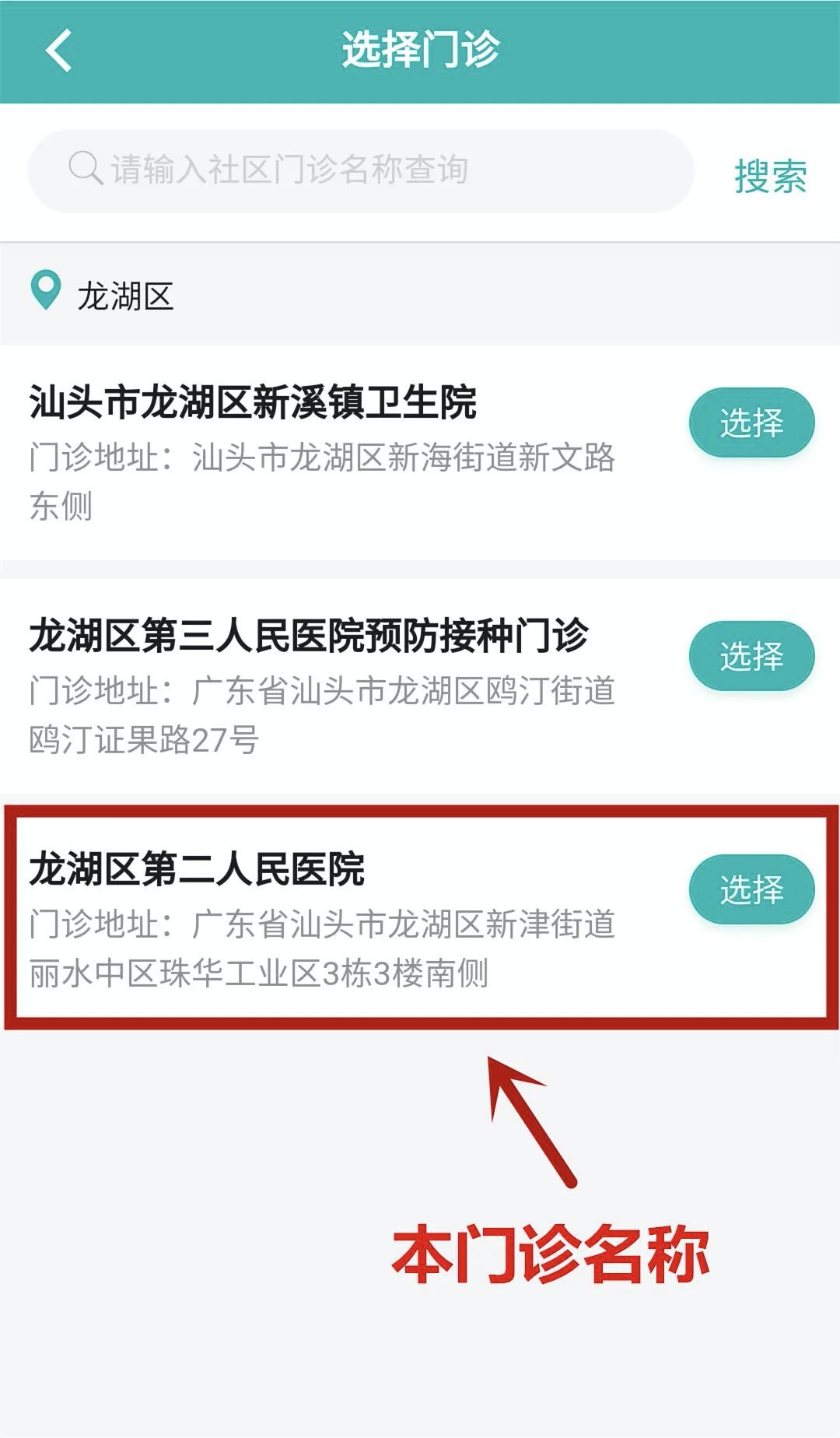This screenshot has width=840, height=1438.
Task: Select 汕头市龙湖区新溪镇卫生院 clinic
Action: click(751, 423)
